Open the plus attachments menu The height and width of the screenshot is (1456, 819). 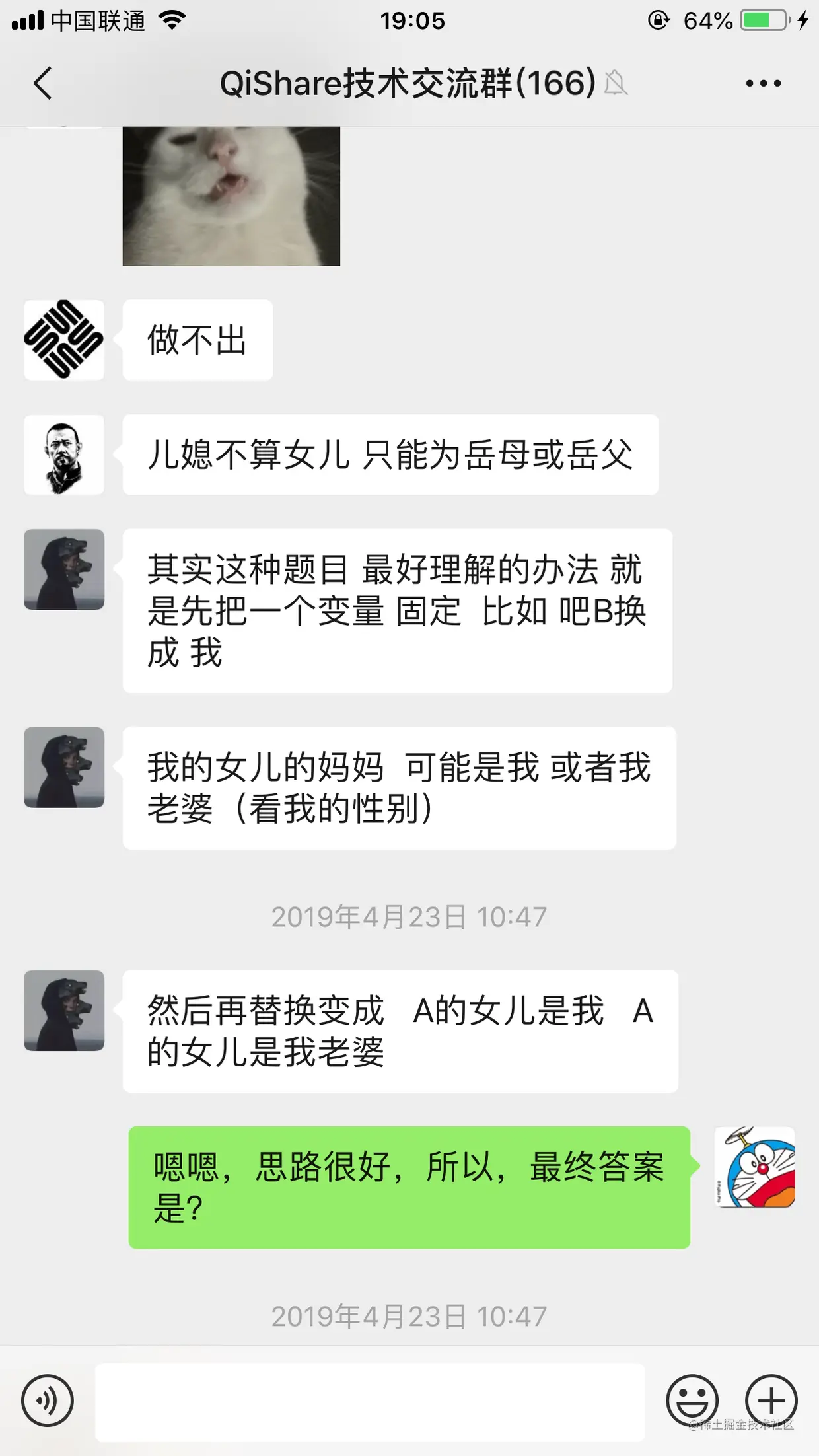(x=771, y=1400)
